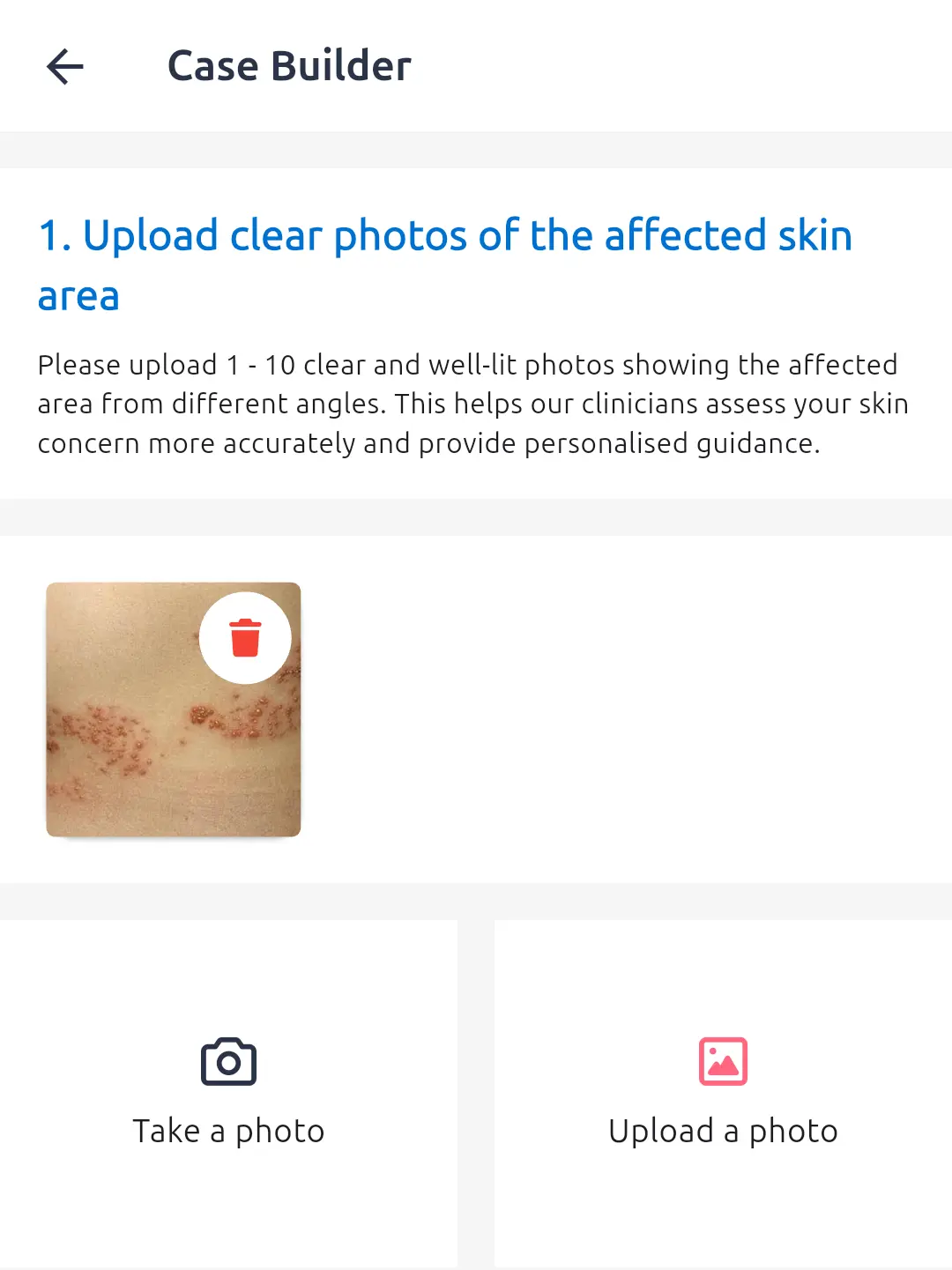Select Upload a photo
952x1270 pixels.
[x=723, y=1093]
